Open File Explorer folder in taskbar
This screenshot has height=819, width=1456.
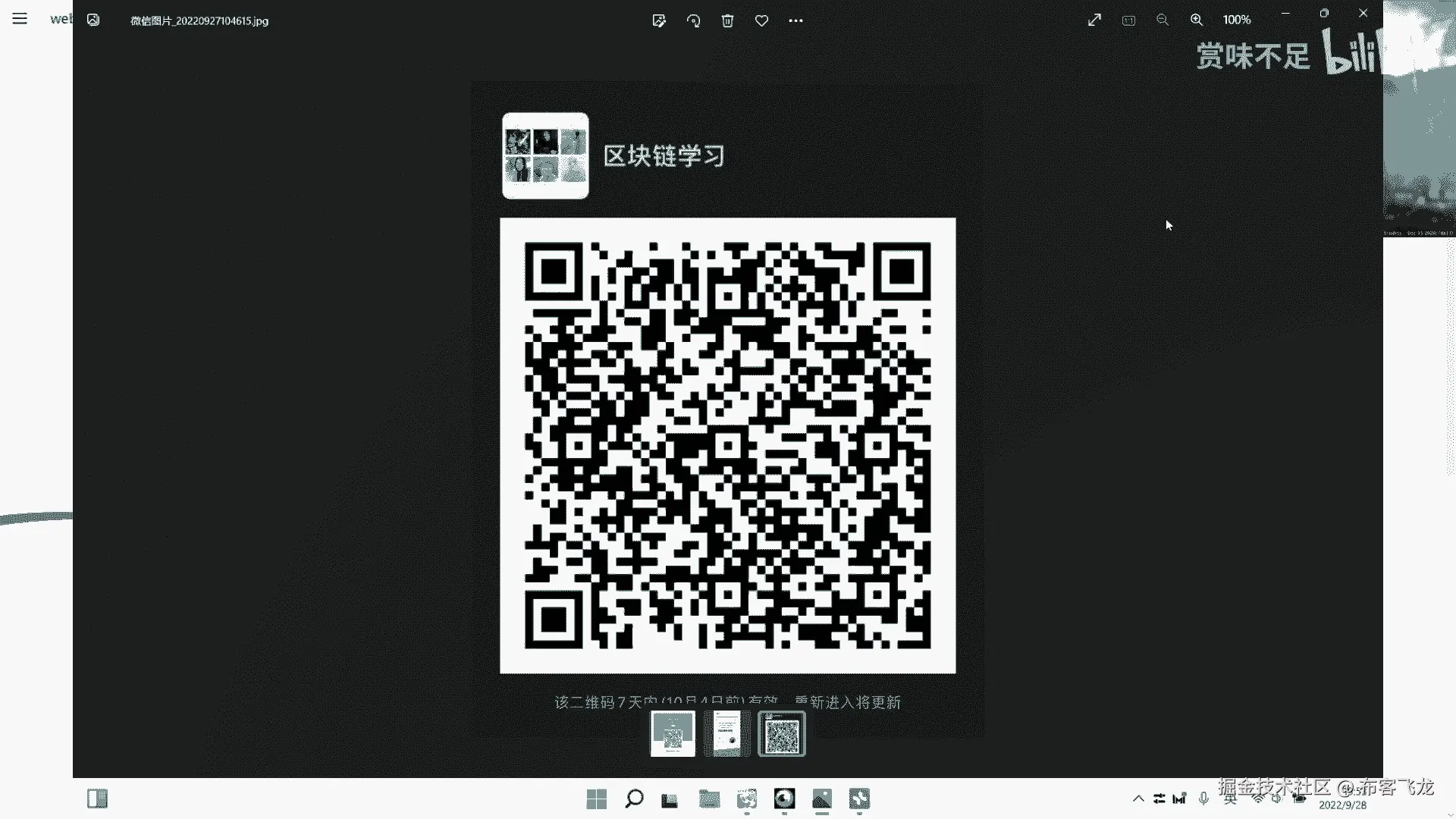(x=709, y=799)
